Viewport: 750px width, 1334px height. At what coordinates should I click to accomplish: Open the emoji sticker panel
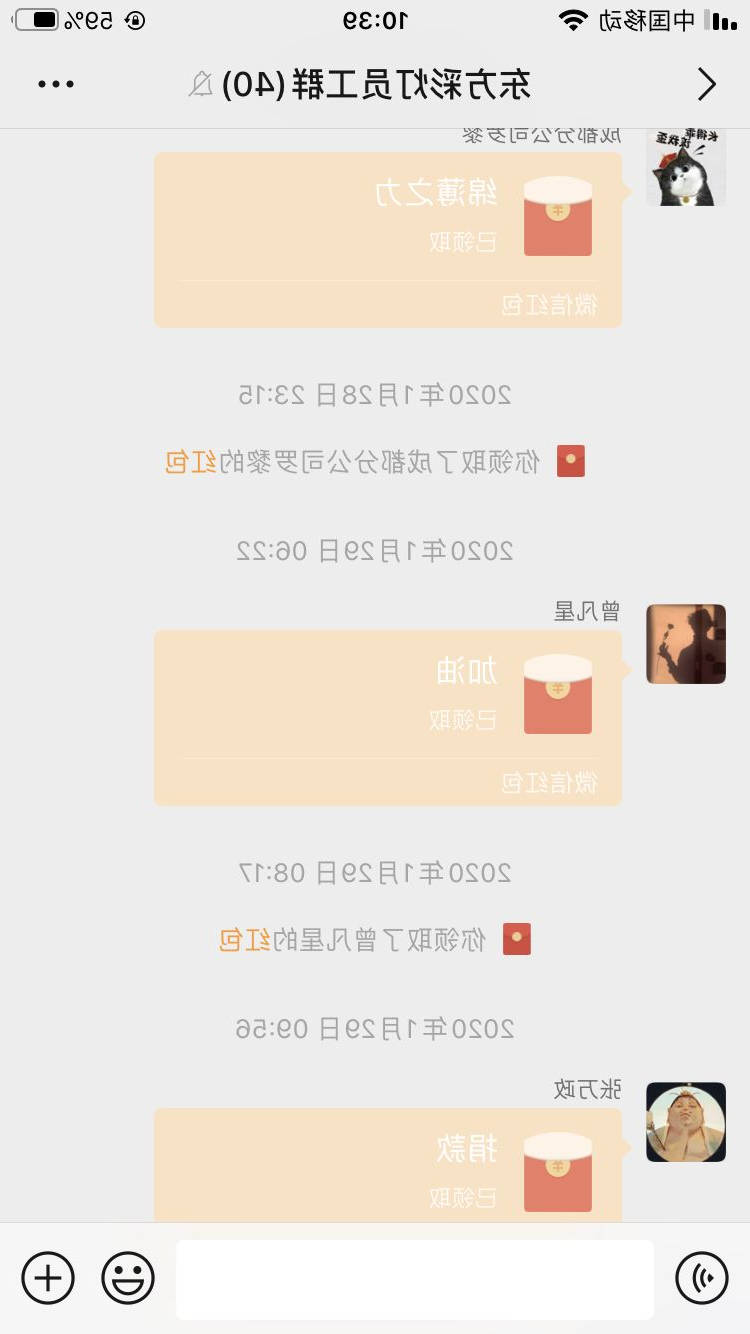click(128, 1279)
